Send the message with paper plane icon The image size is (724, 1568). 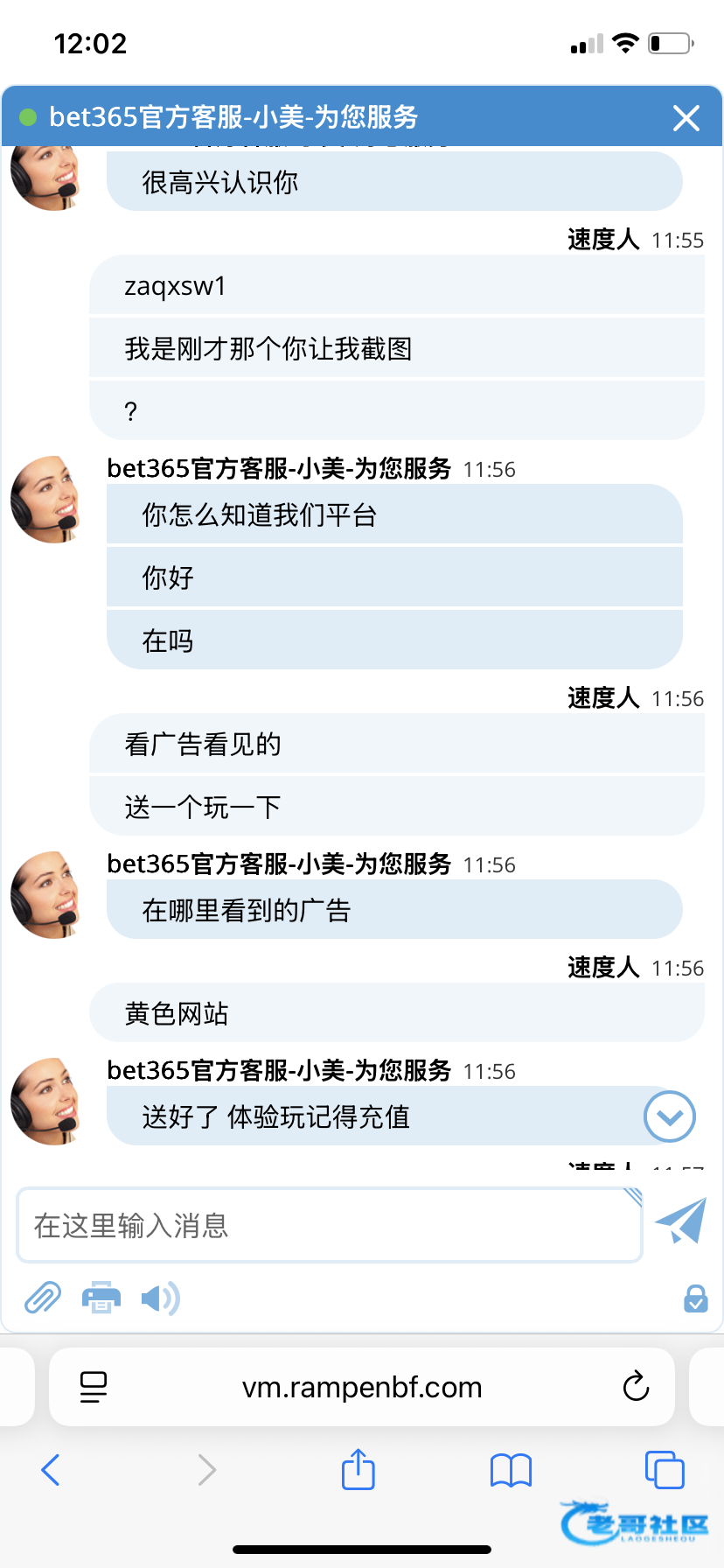point(681,1221)
